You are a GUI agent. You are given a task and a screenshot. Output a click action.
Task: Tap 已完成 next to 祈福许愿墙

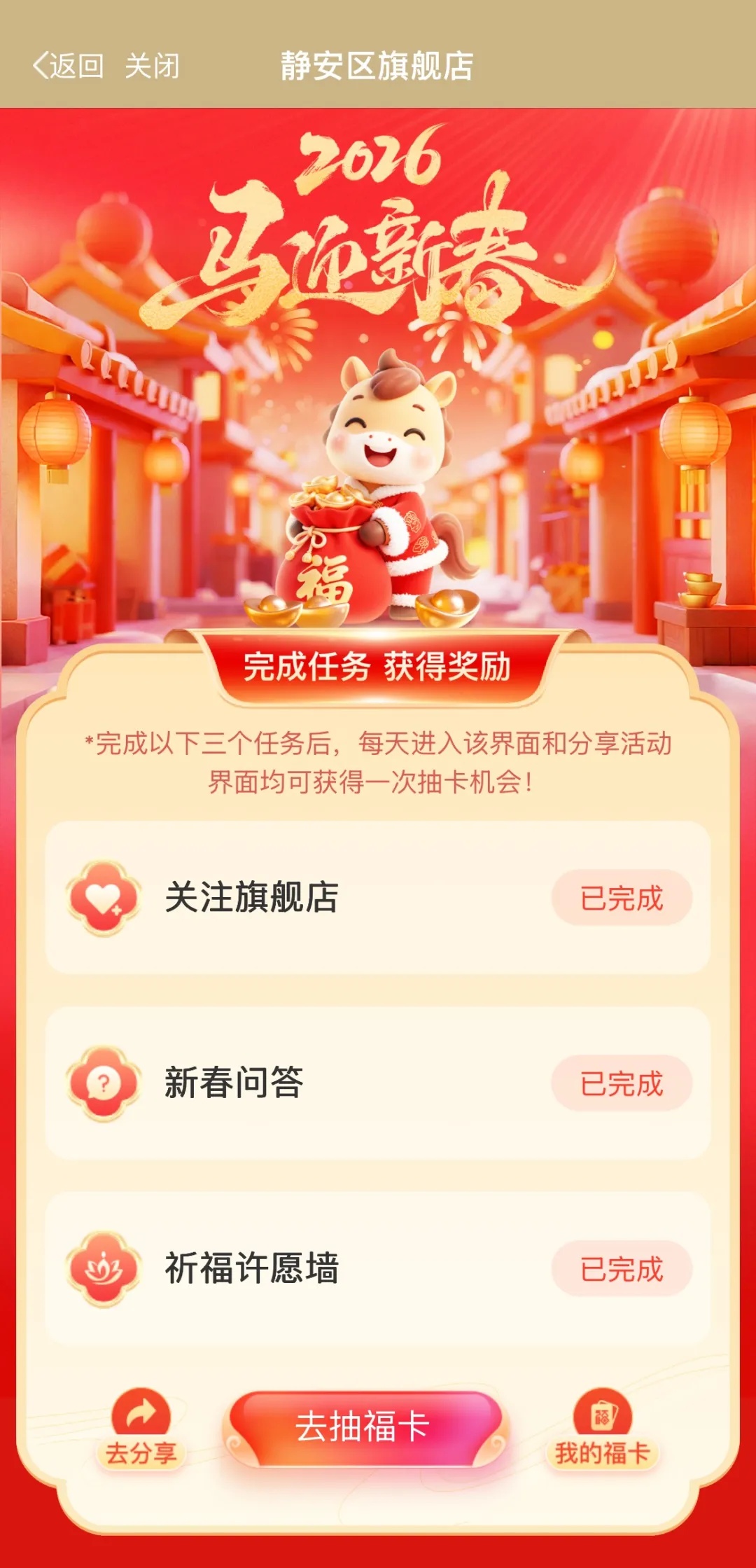622,1269
